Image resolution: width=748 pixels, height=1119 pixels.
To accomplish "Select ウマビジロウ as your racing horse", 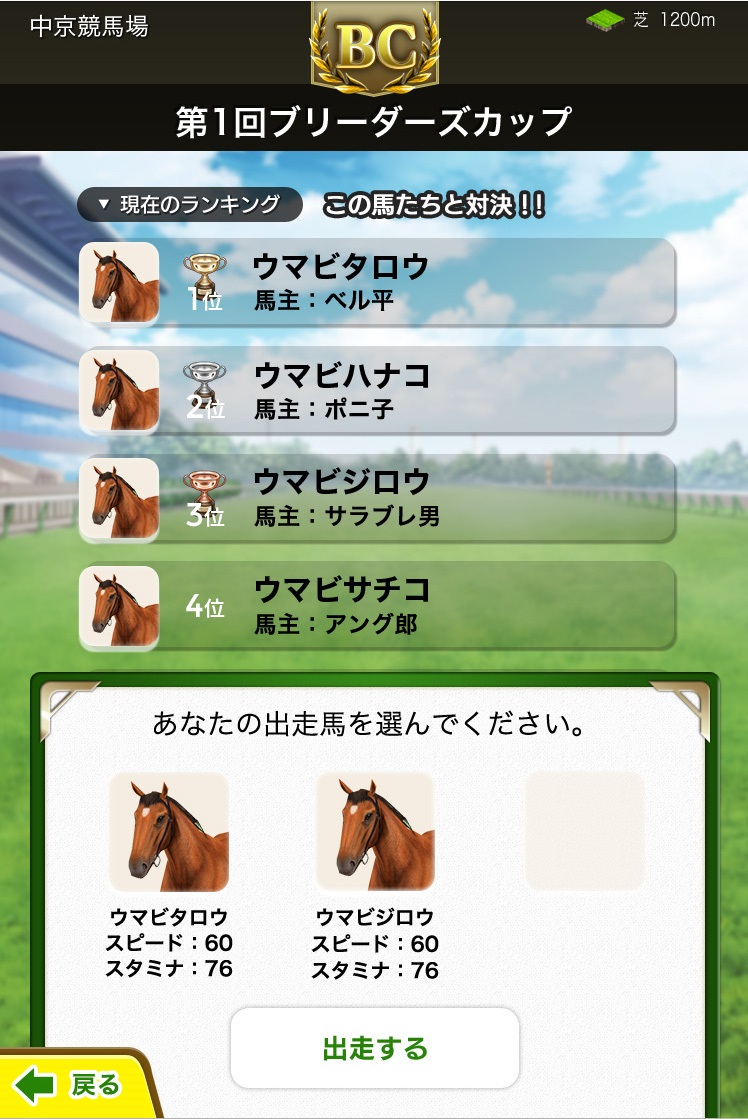I will click(x=375, y=832).
